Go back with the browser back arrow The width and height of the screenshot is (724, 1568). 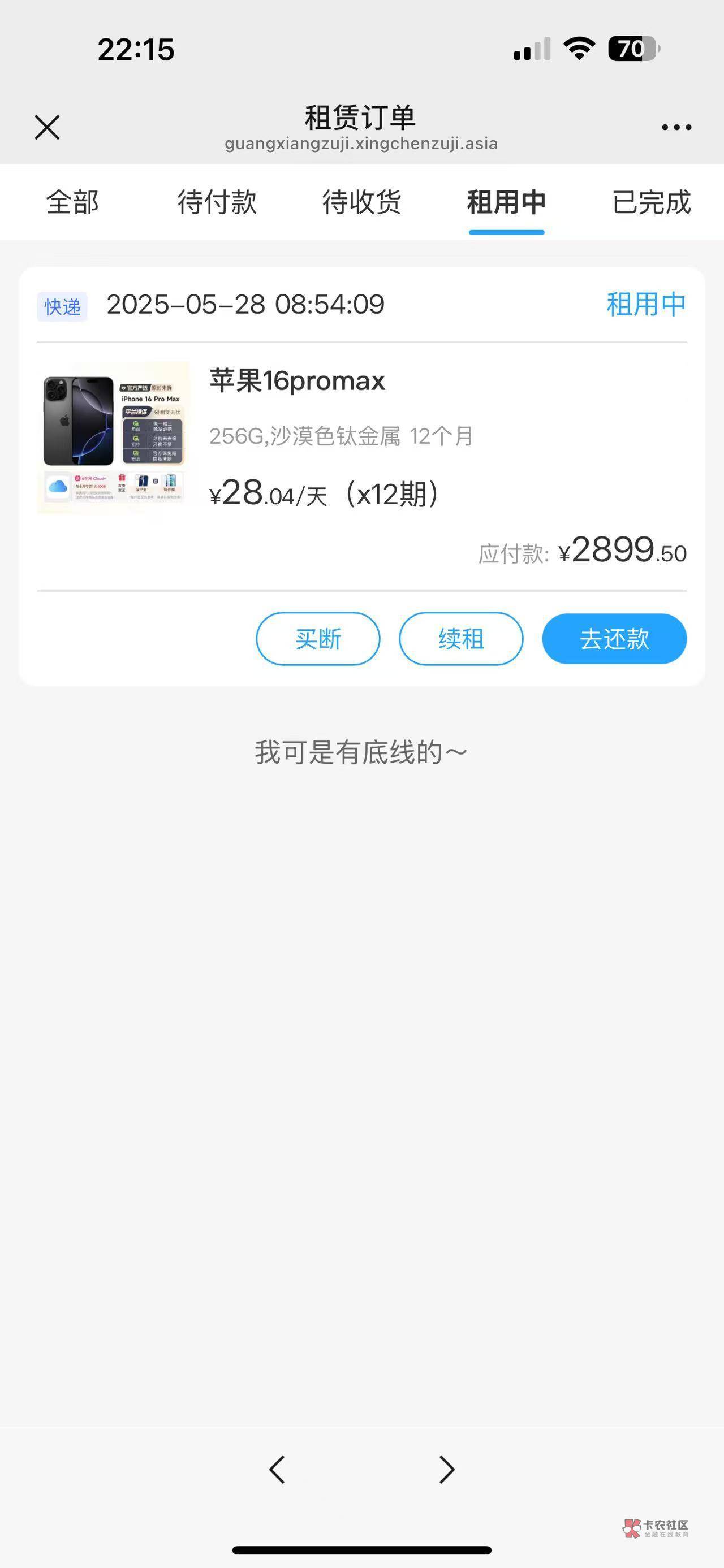click(x=277, y=1470)
